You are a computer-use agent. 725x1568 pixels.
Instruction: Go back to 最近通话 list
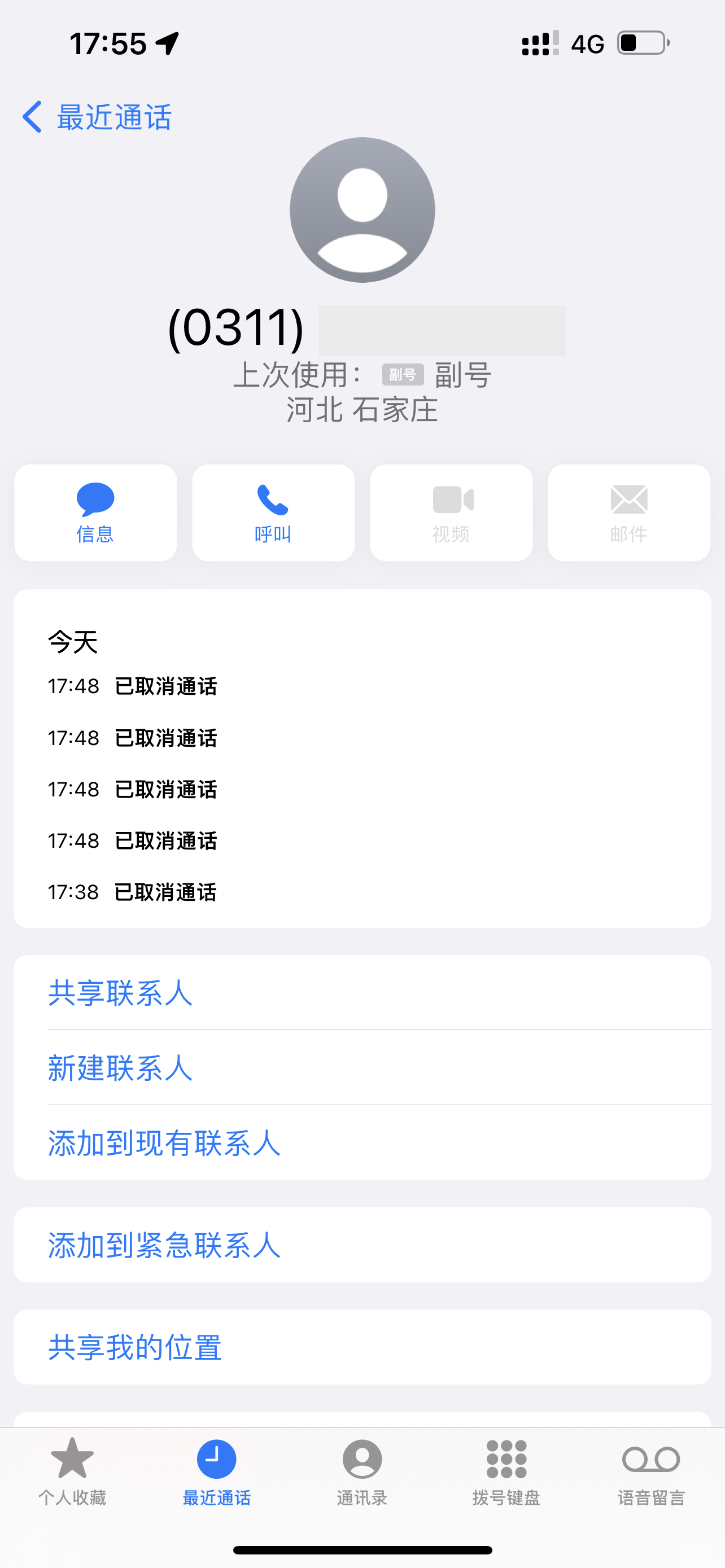97,117
